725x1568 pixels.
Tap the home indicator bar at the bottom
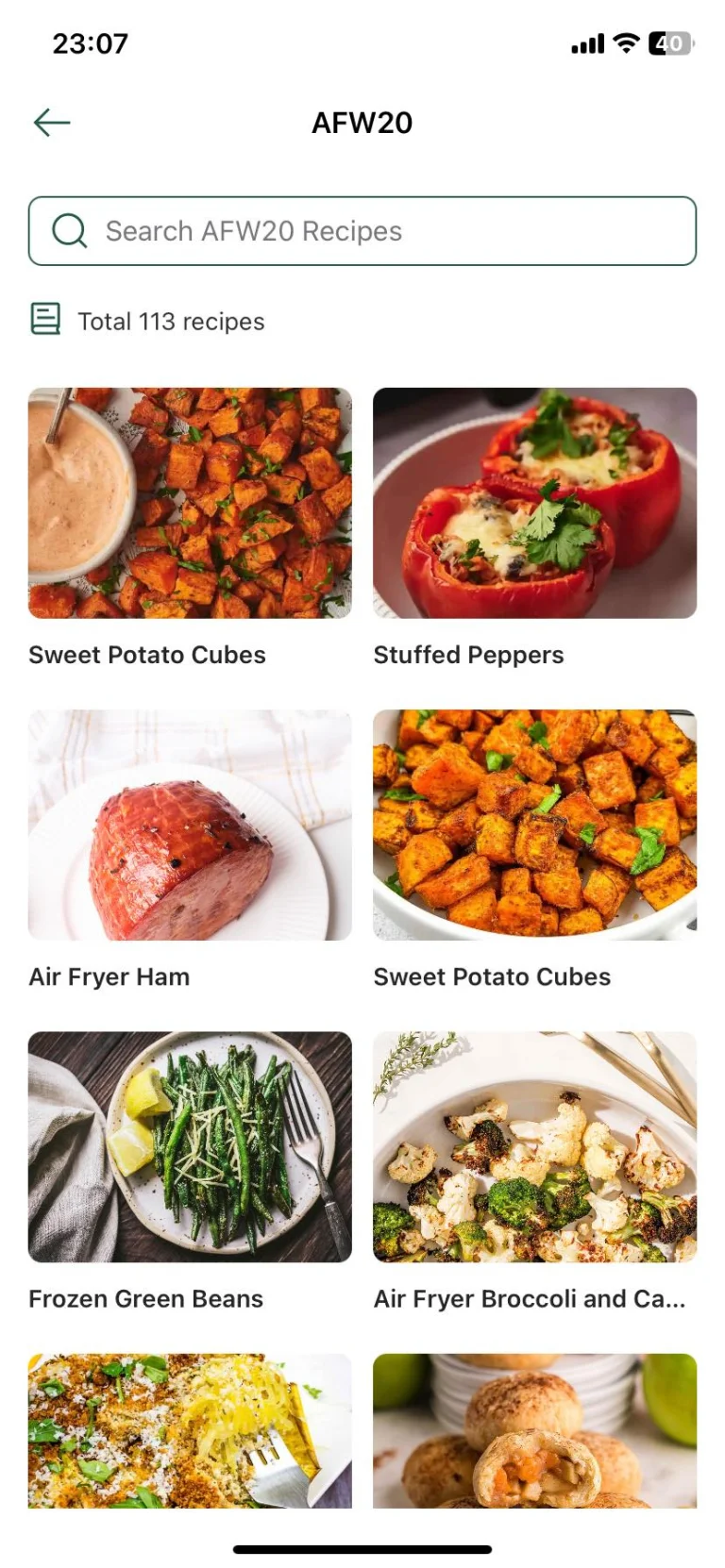point(362,1547)
